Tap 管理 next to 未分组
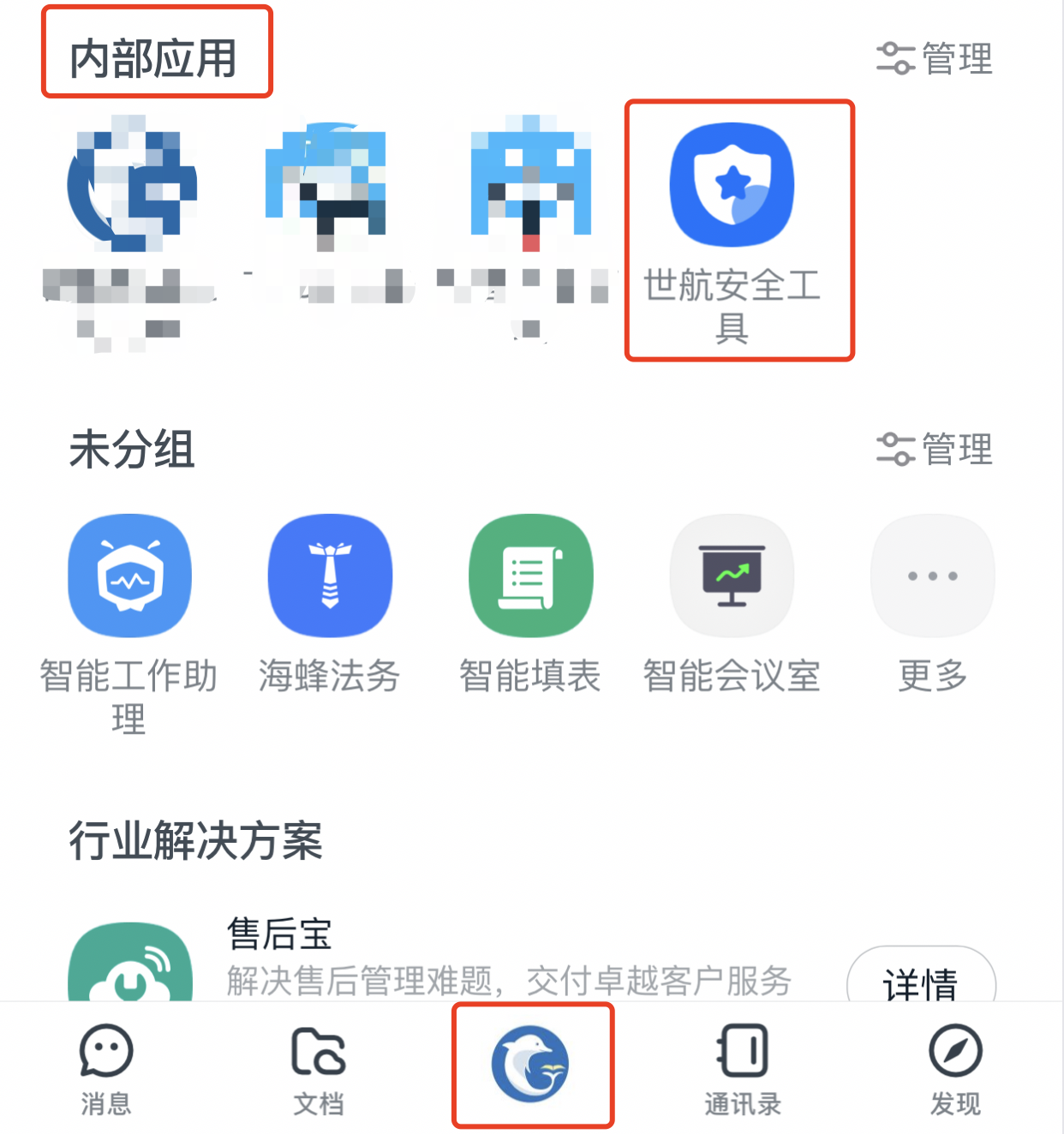 935,450
